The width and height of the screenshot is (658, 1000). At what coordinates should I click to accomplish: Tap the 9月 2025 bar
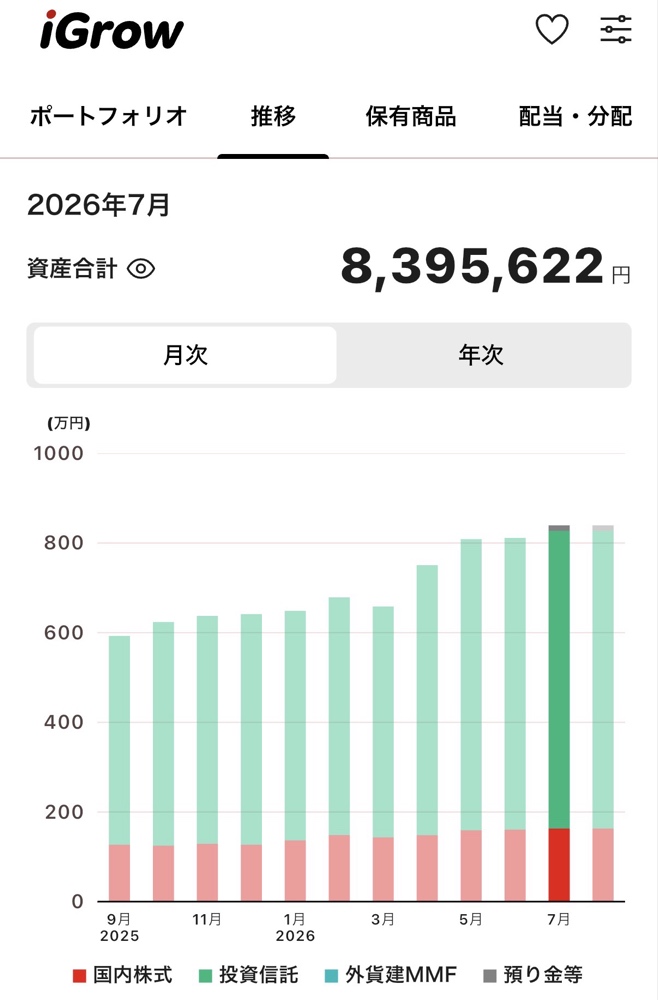click(x=119, y=768)
